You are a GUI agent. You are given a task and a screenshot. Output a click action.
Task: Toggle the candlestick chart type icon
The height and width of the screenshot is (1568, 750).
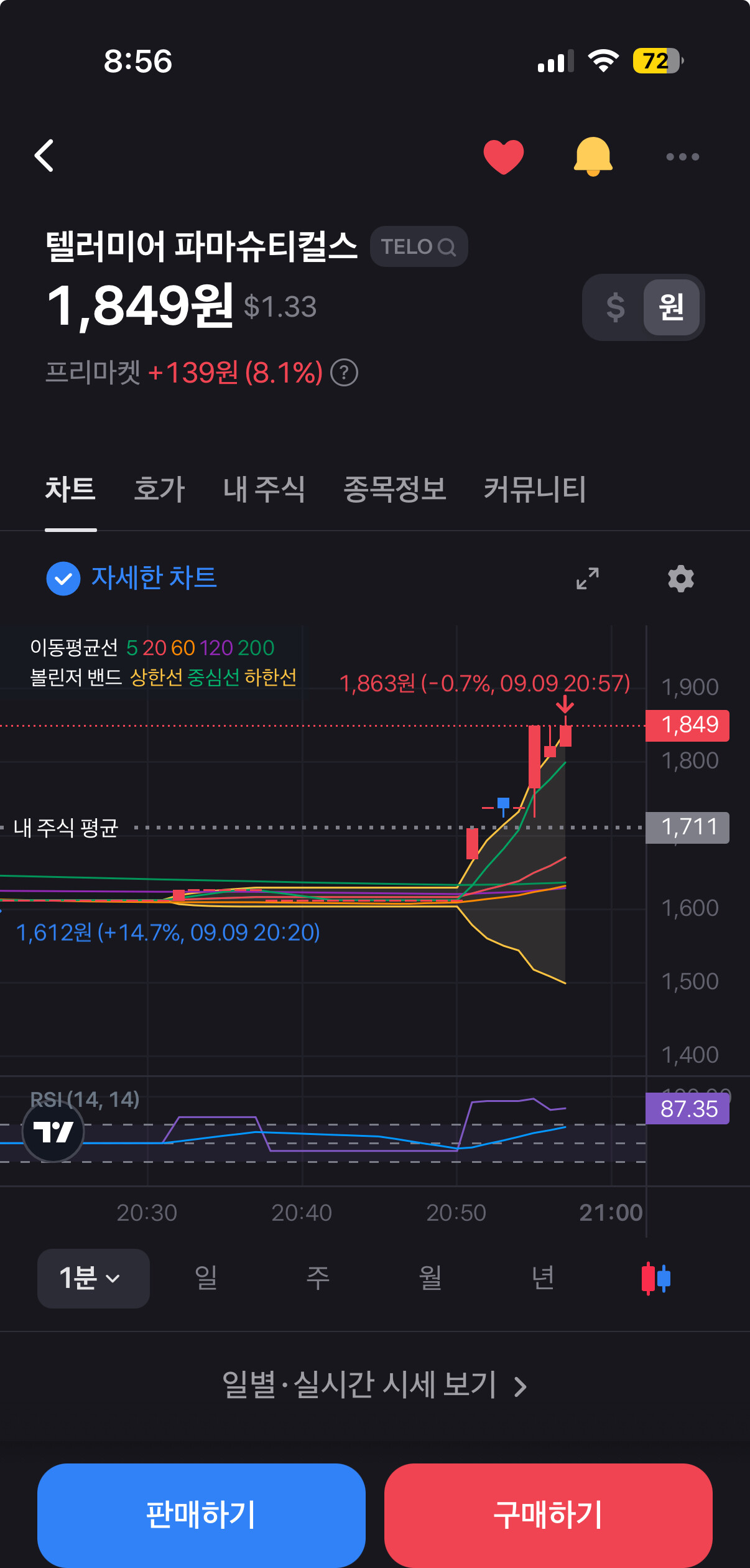655,1278
